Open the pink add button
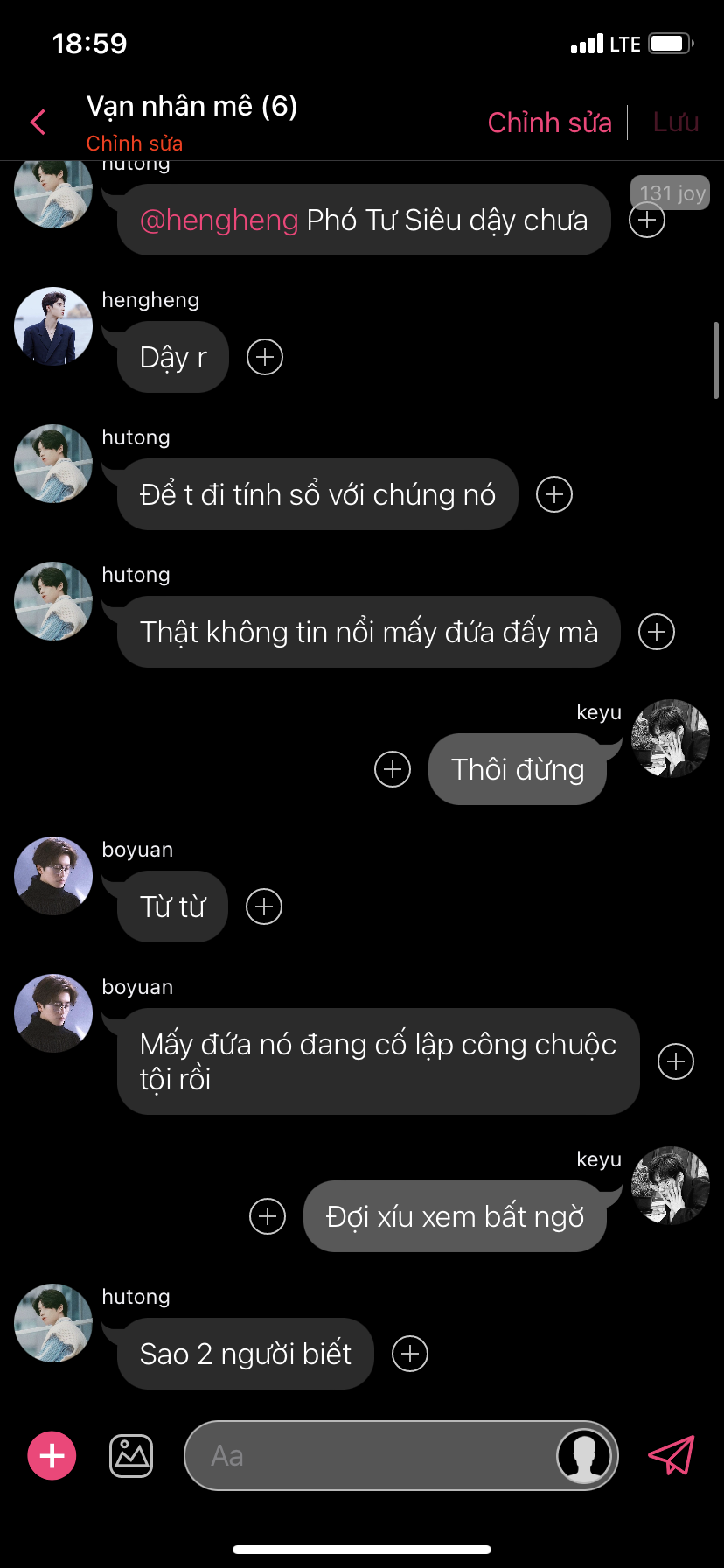The width and height of the screenshot is (724, 1568). 52,1456
